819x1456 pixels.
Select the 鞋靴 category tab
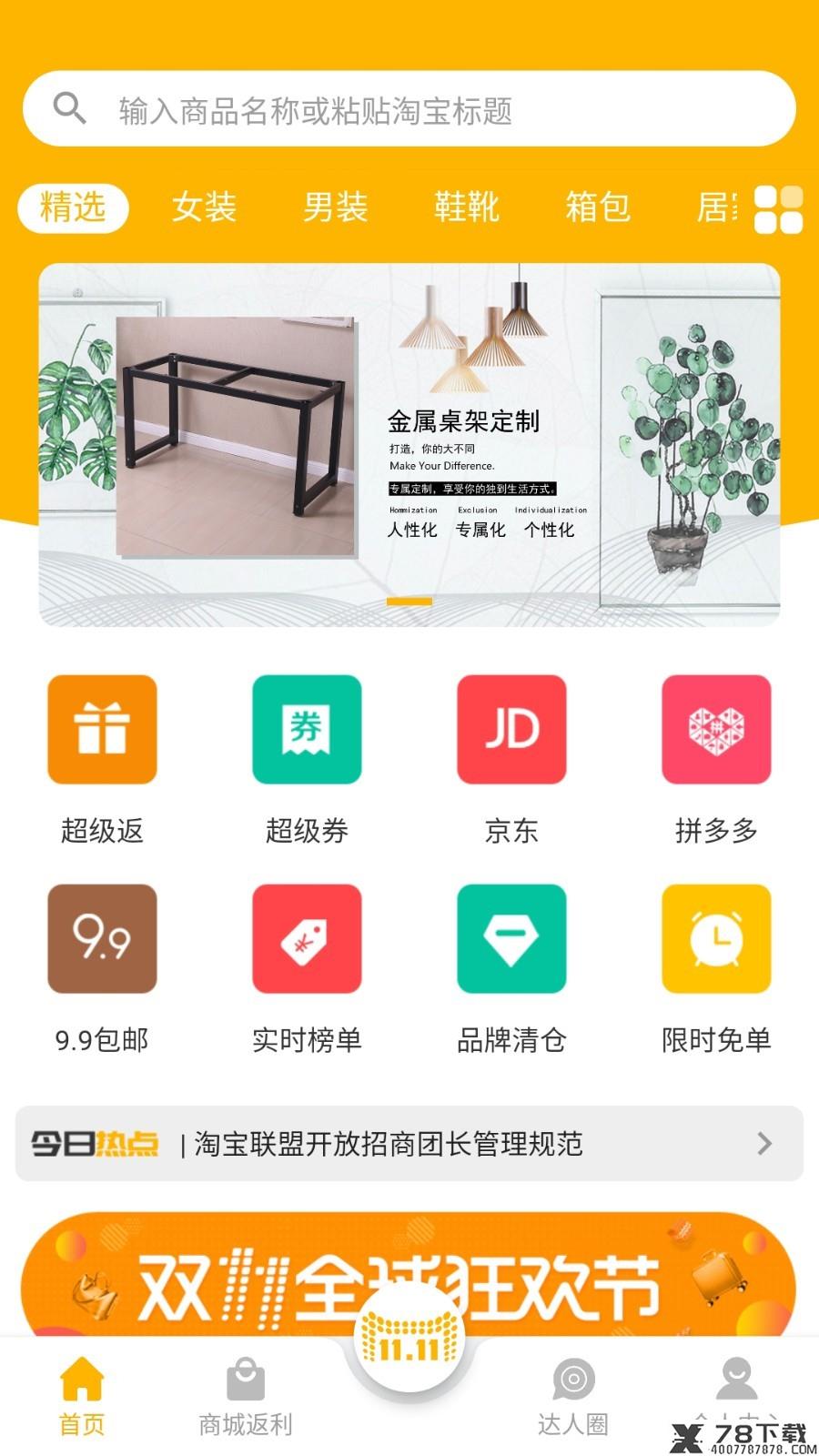467,207
